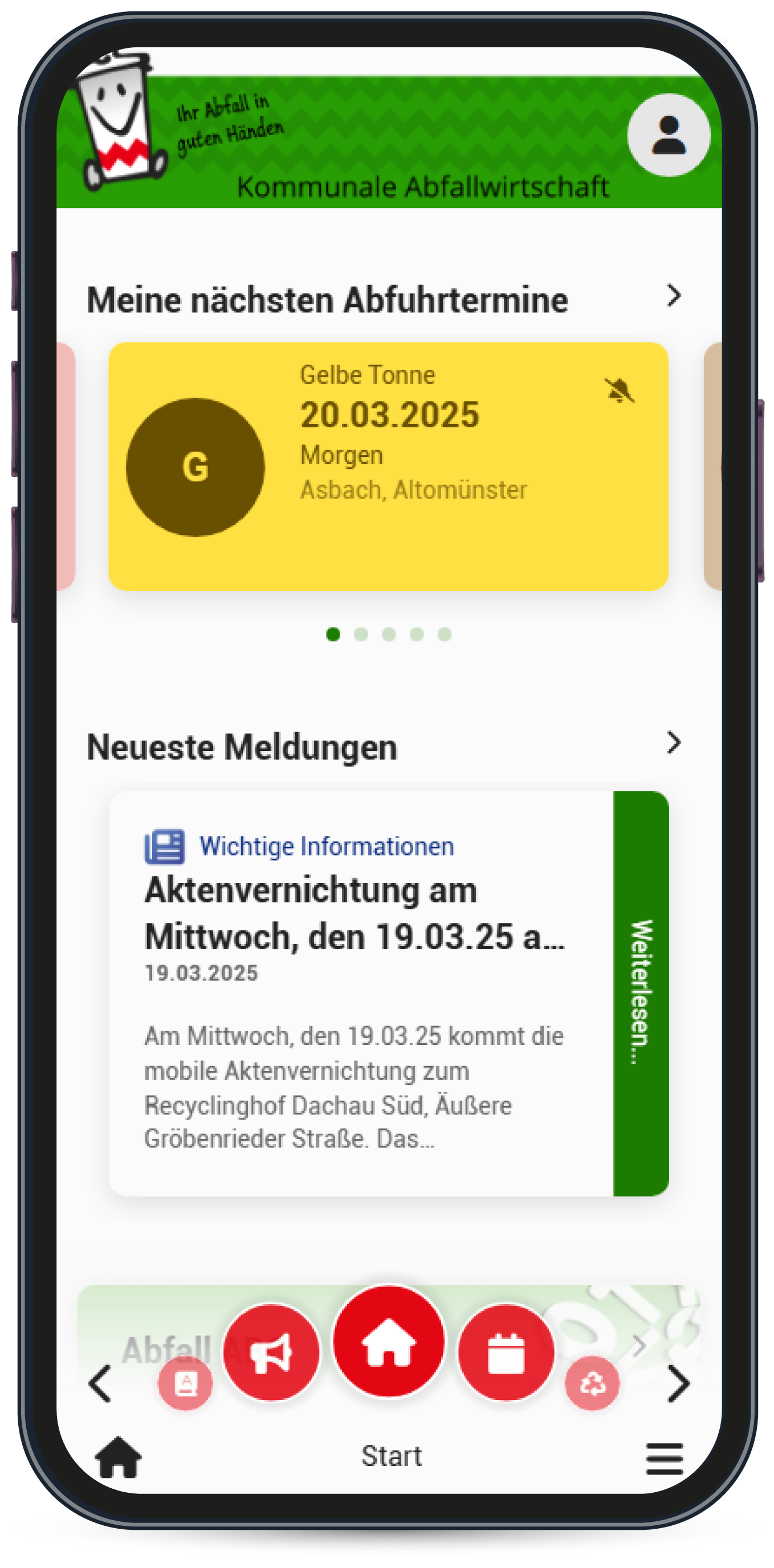Open all Meine nächsten Abfuhrtermine
This screenshot has height=1568, width=774.
tap(674, 296)
